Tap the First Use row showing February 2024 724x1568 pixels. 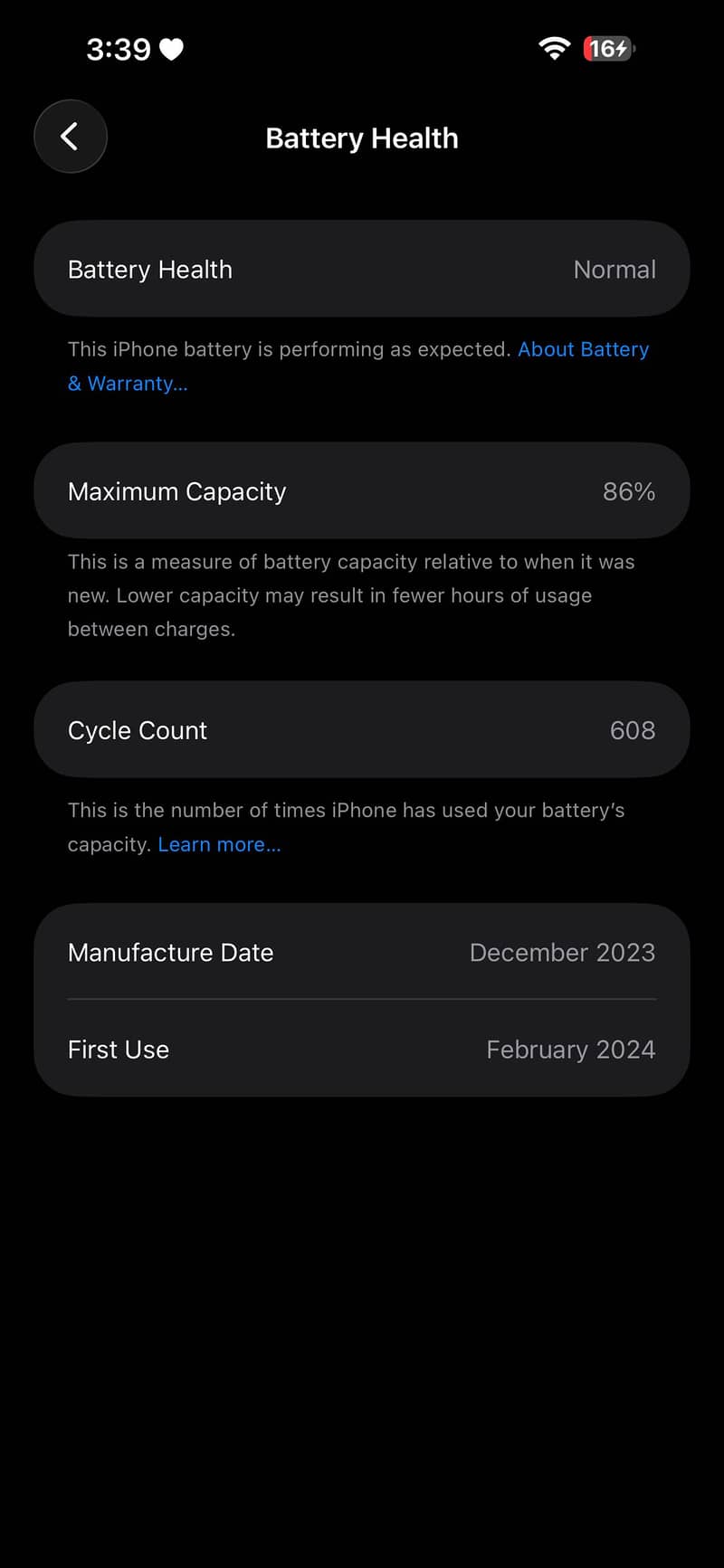(x=362, y=1049)
